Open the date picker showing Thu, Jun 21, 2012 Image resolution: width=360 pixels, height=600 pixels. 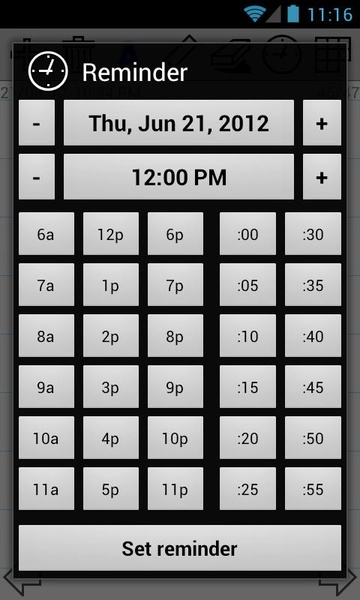pyautogui.click(x=179, y=123)
